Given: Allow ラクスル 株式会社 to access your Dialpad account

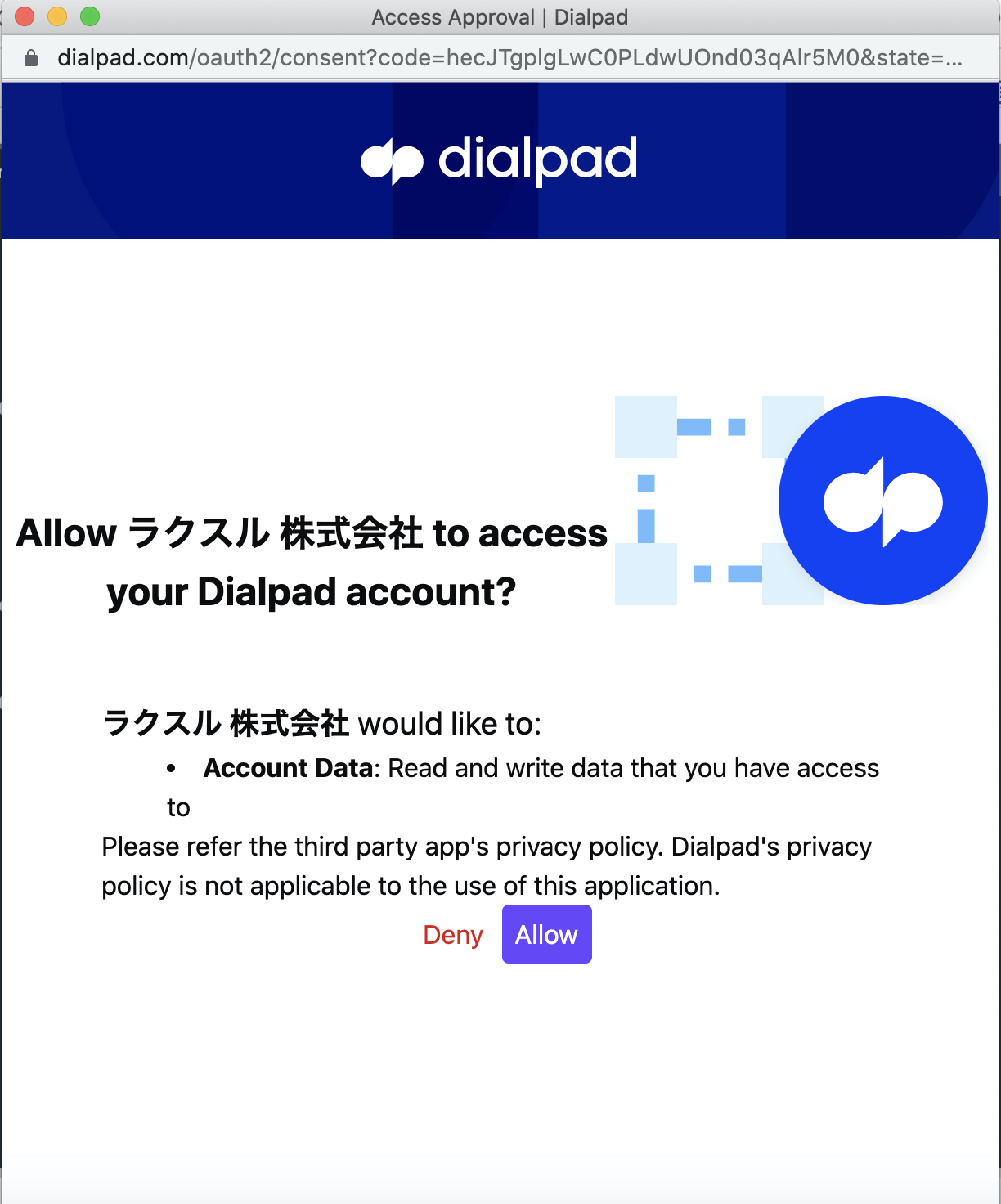Looking at the screenshot, I should [x=546, y=934].
